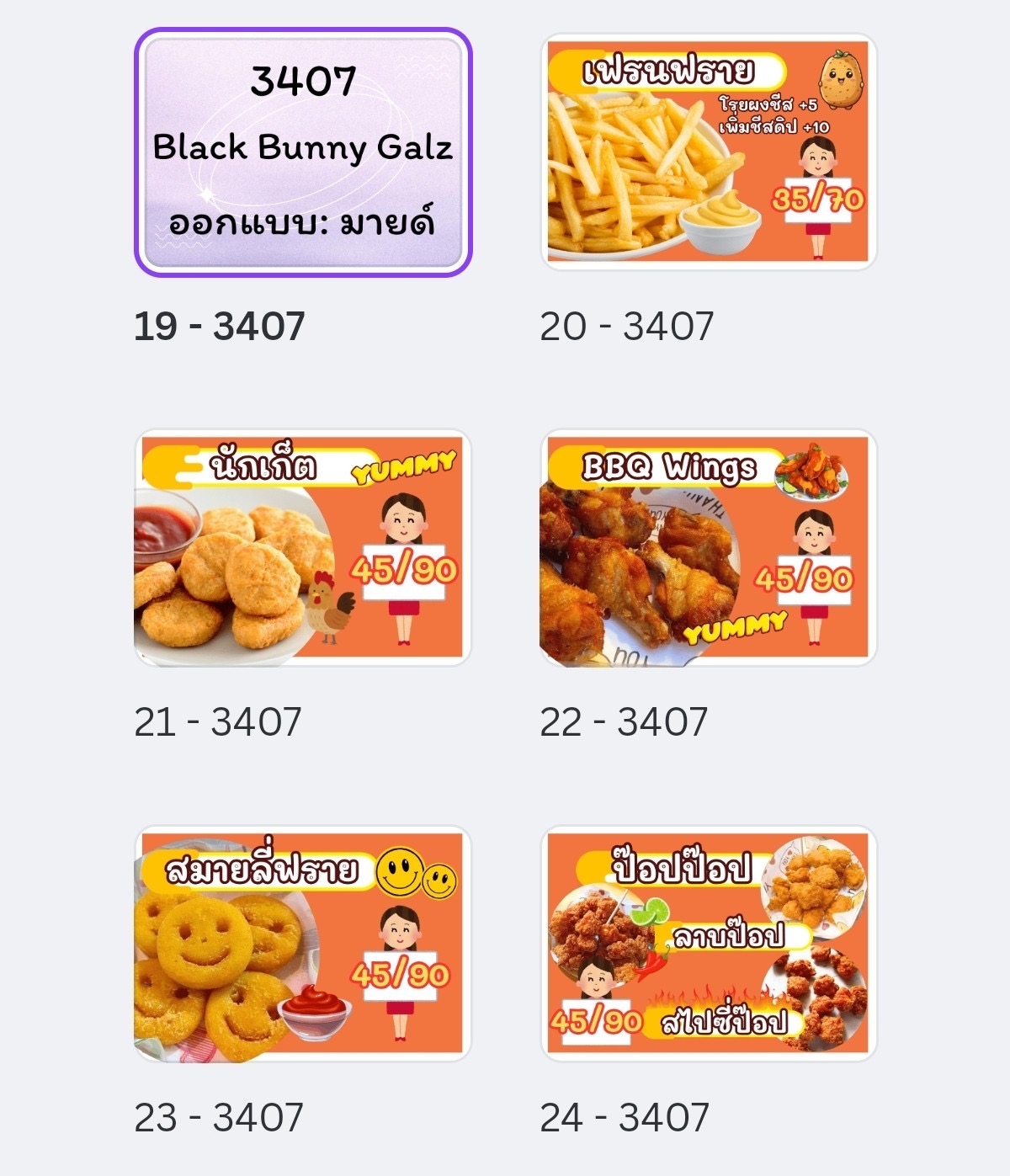Image resolution: width=1010 pixels, height=1176 pixels.
Task: Open page 19 title slide thumbnail
Action: [303, 152]
